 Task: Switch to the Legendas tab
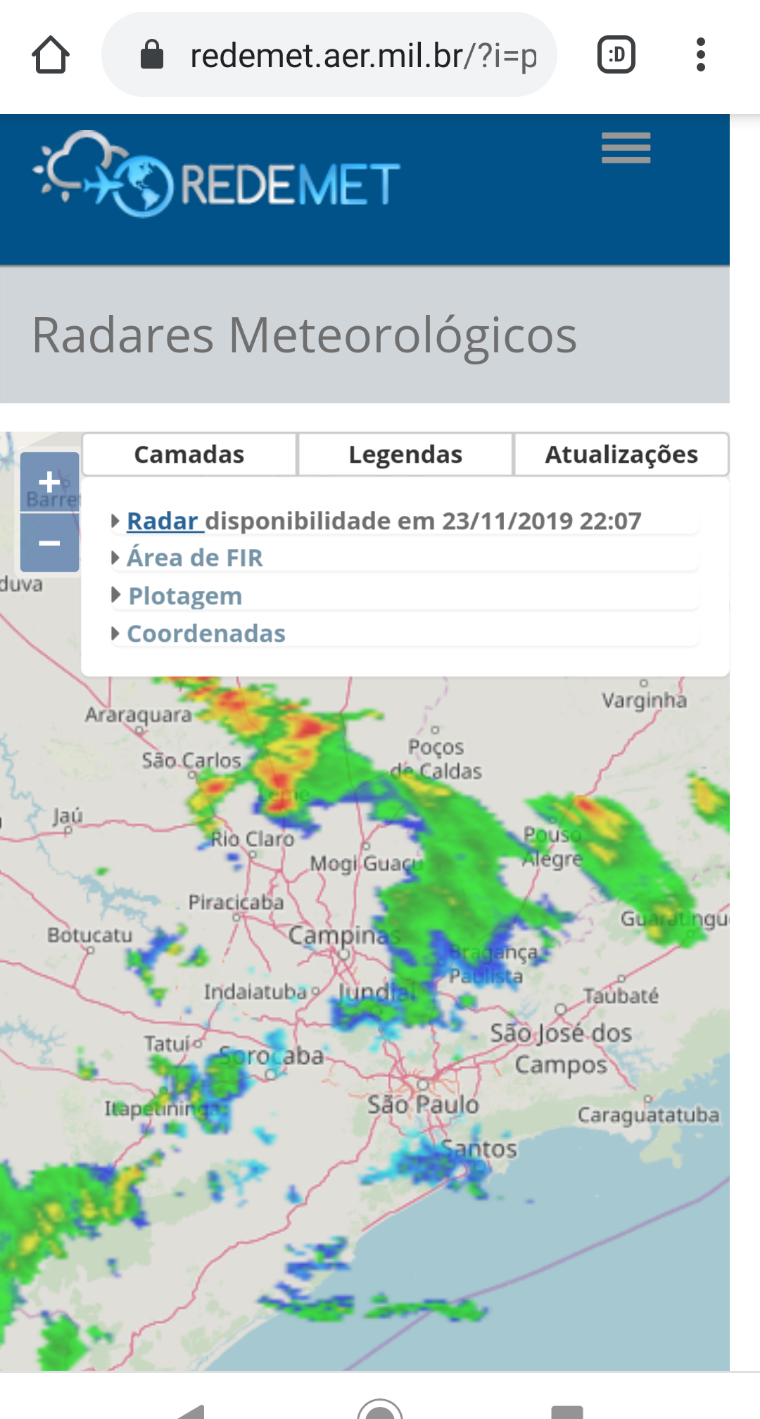(405, 454)
